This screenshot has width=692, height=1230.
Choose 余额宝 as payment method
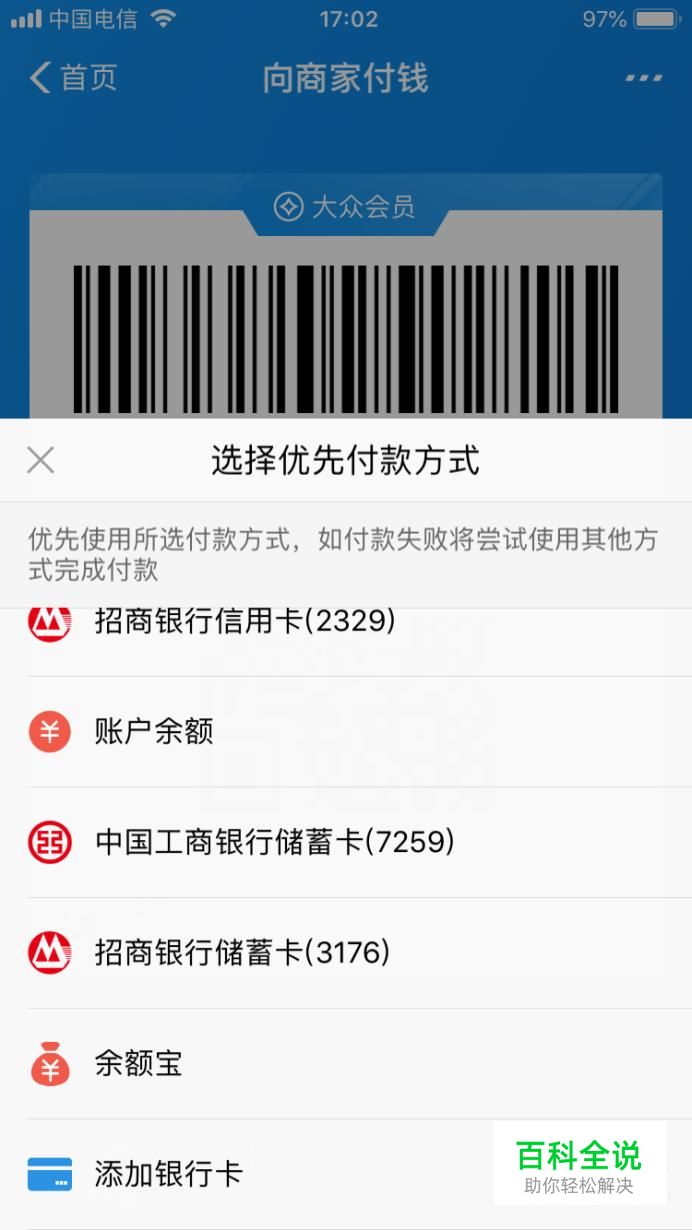coord(346,1063)
